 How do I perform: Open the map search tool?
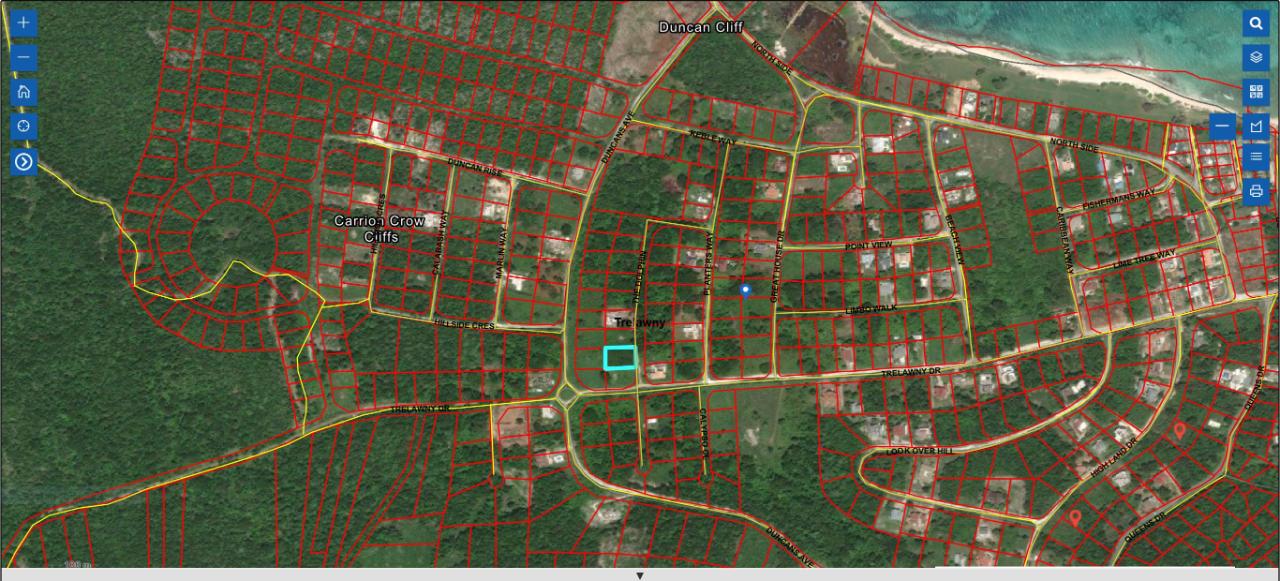click(1256, 23)
